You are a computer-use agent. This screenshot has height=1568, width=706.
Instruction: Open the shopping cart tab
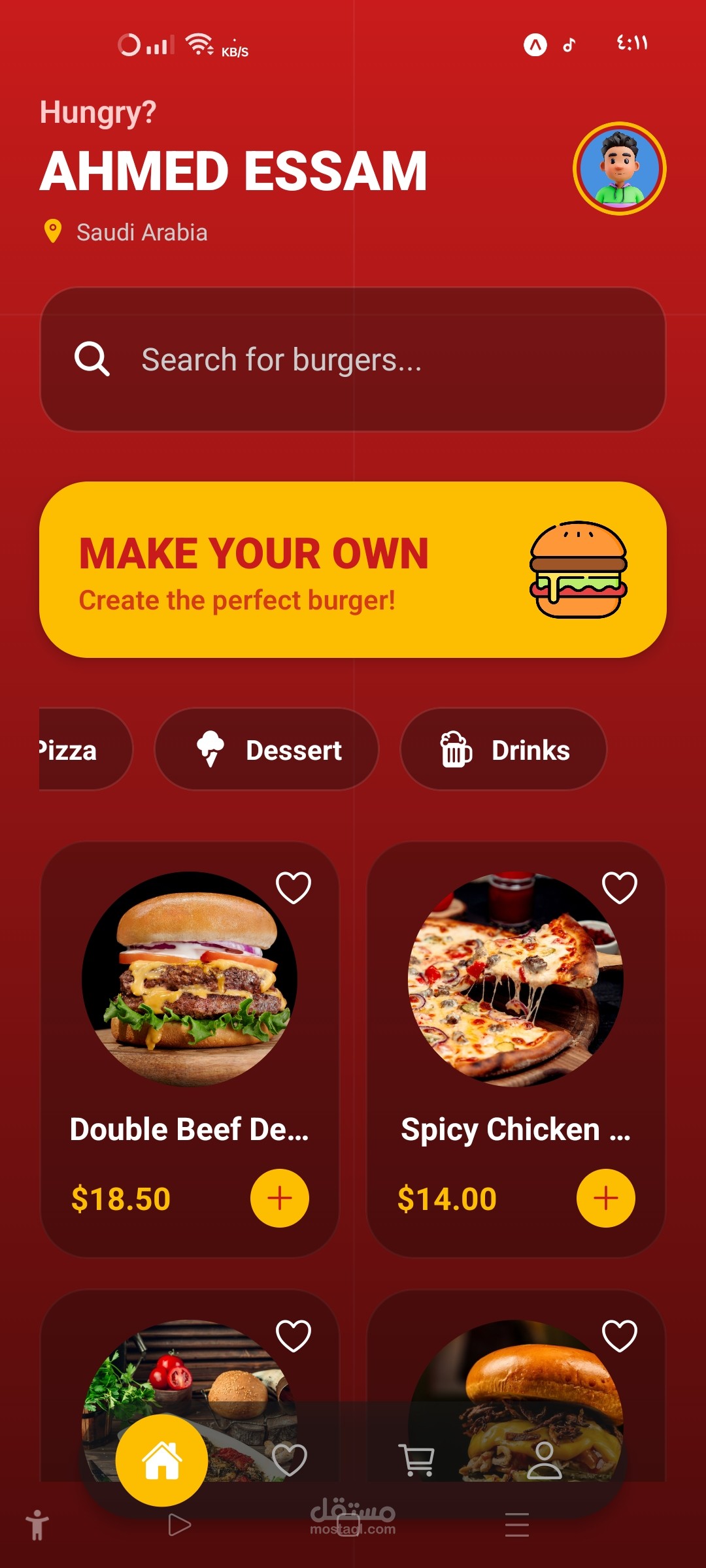tap(416, 1460)
